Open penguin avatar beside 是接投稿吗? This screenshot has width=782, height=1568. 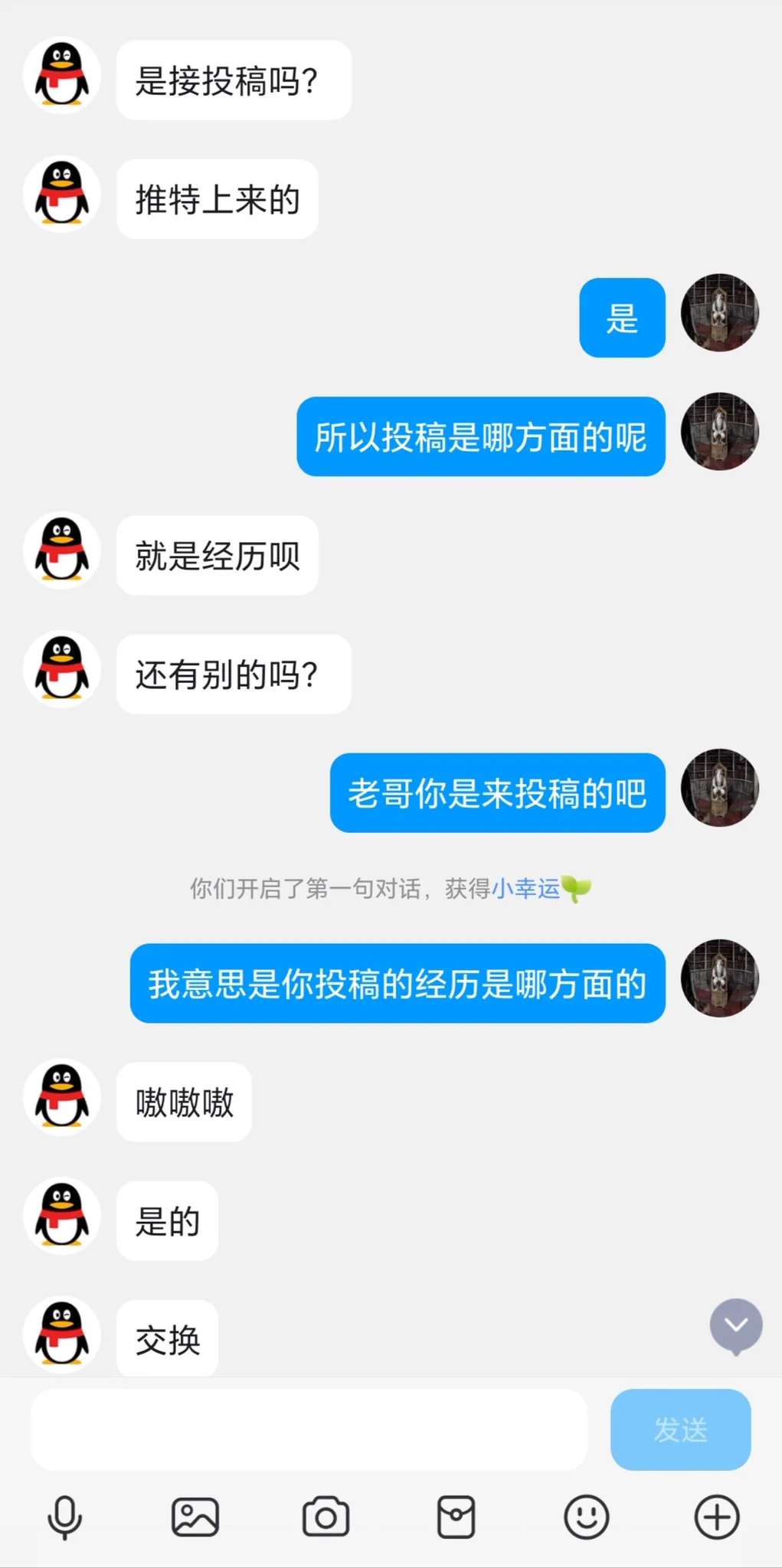[62, 76]
